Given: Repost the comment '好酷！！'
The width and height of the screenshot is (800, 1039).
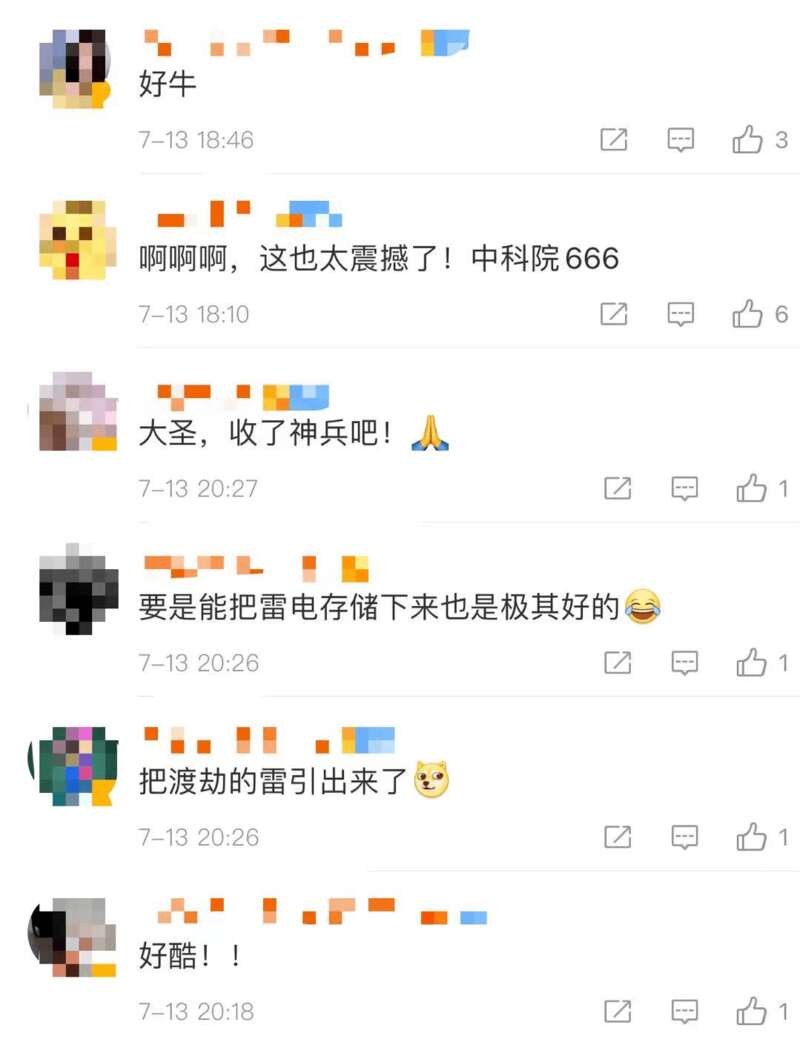Looking at the screenshot, I should 618,1010.
